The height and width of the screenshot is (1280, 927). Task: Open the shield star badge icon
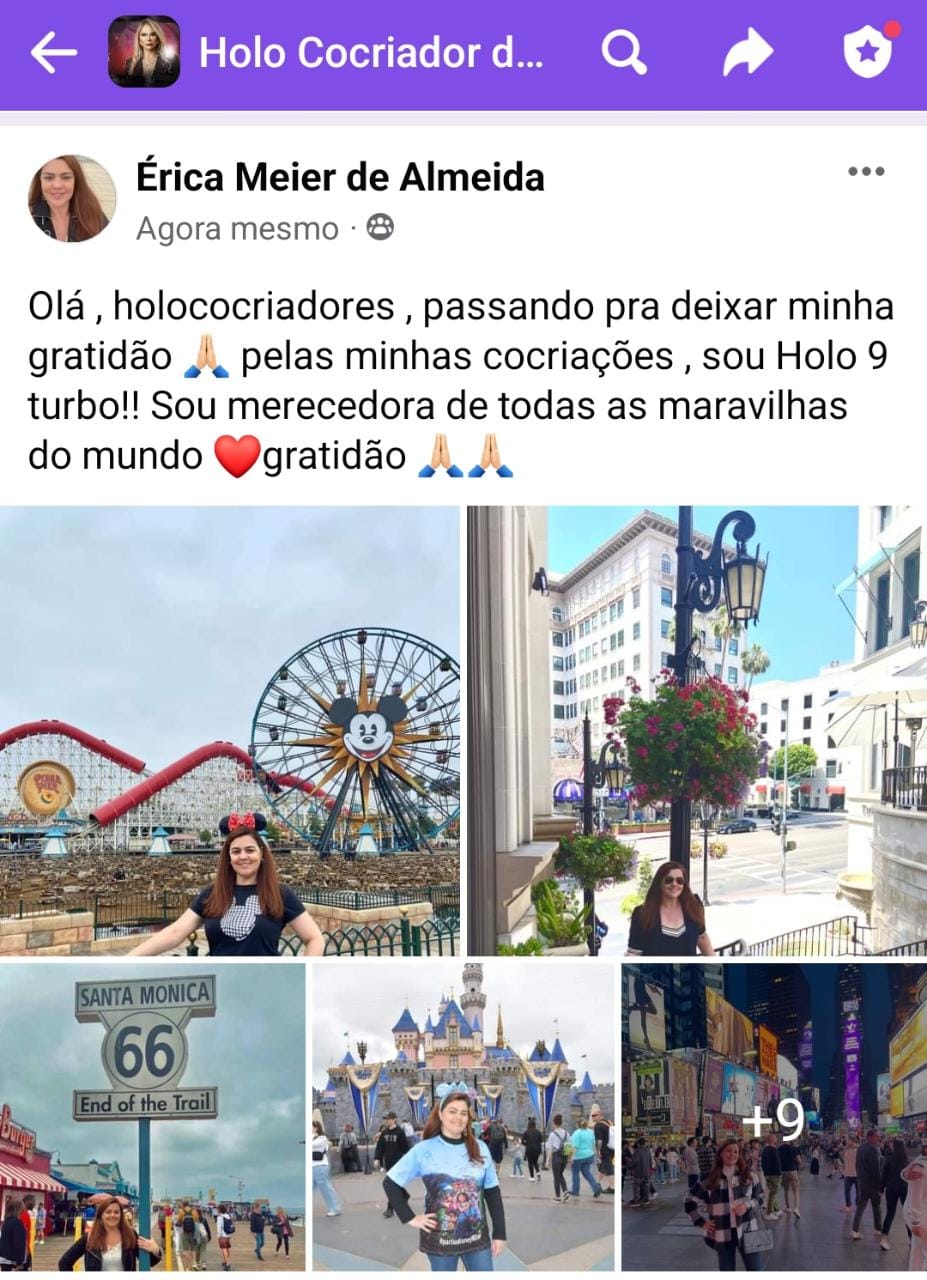tap(867, 53)
